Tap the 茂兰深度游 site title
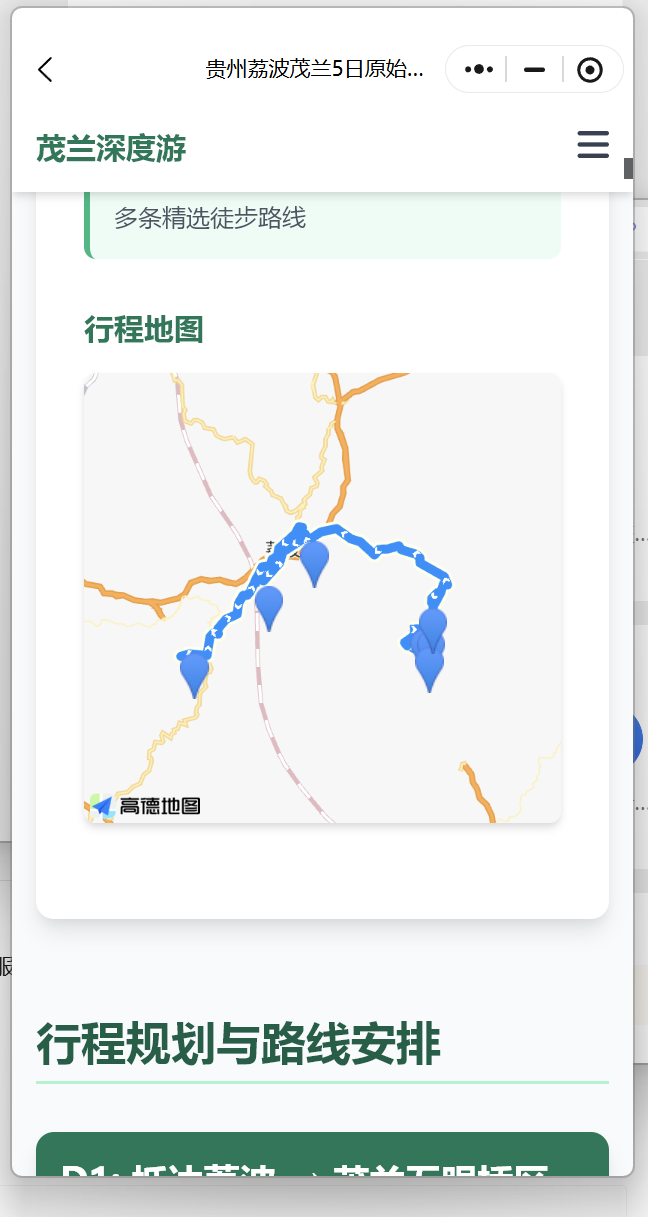This screenshot has width=648, height=1217. pos(111,149)
